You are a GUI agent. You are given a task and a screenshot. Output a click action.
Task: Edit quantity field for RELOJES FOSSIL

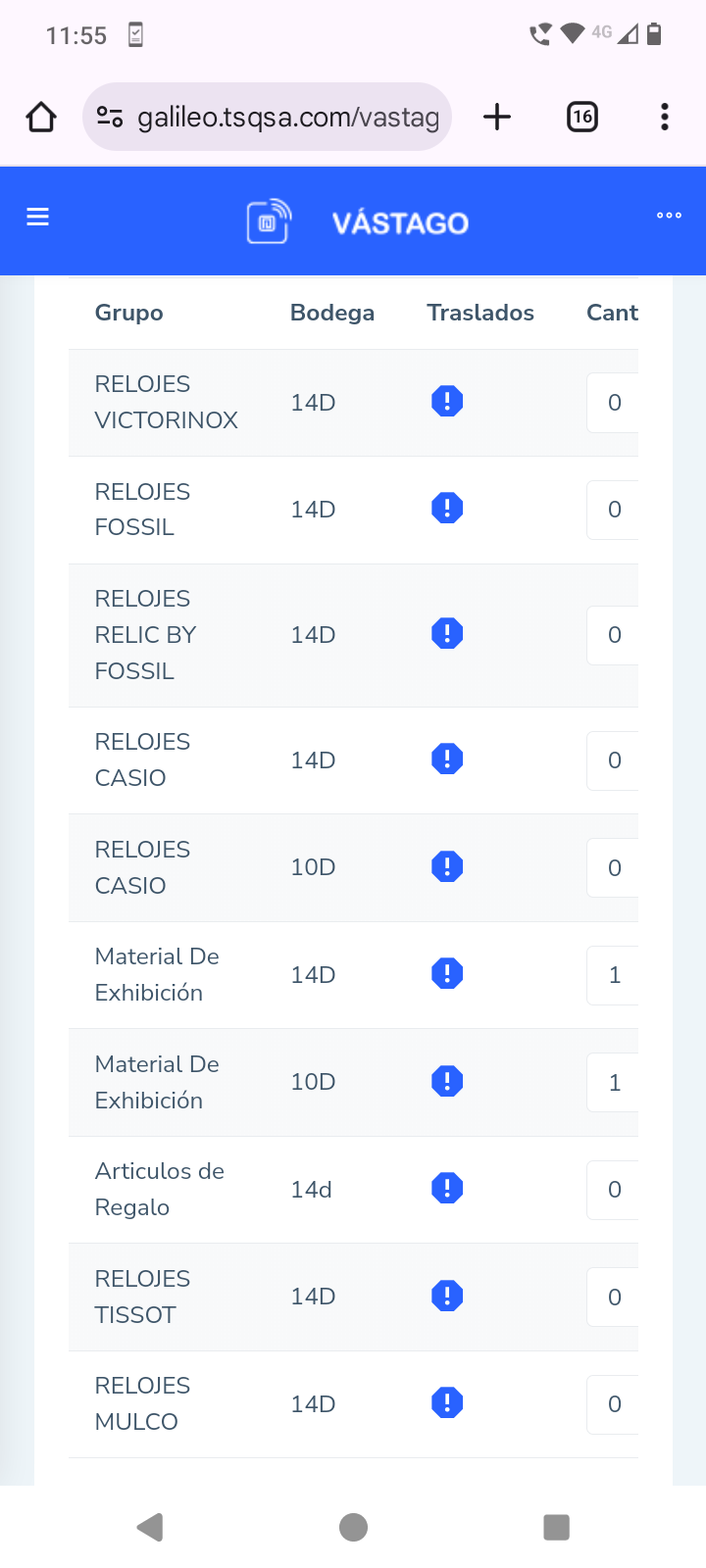[x=613, y=510]
